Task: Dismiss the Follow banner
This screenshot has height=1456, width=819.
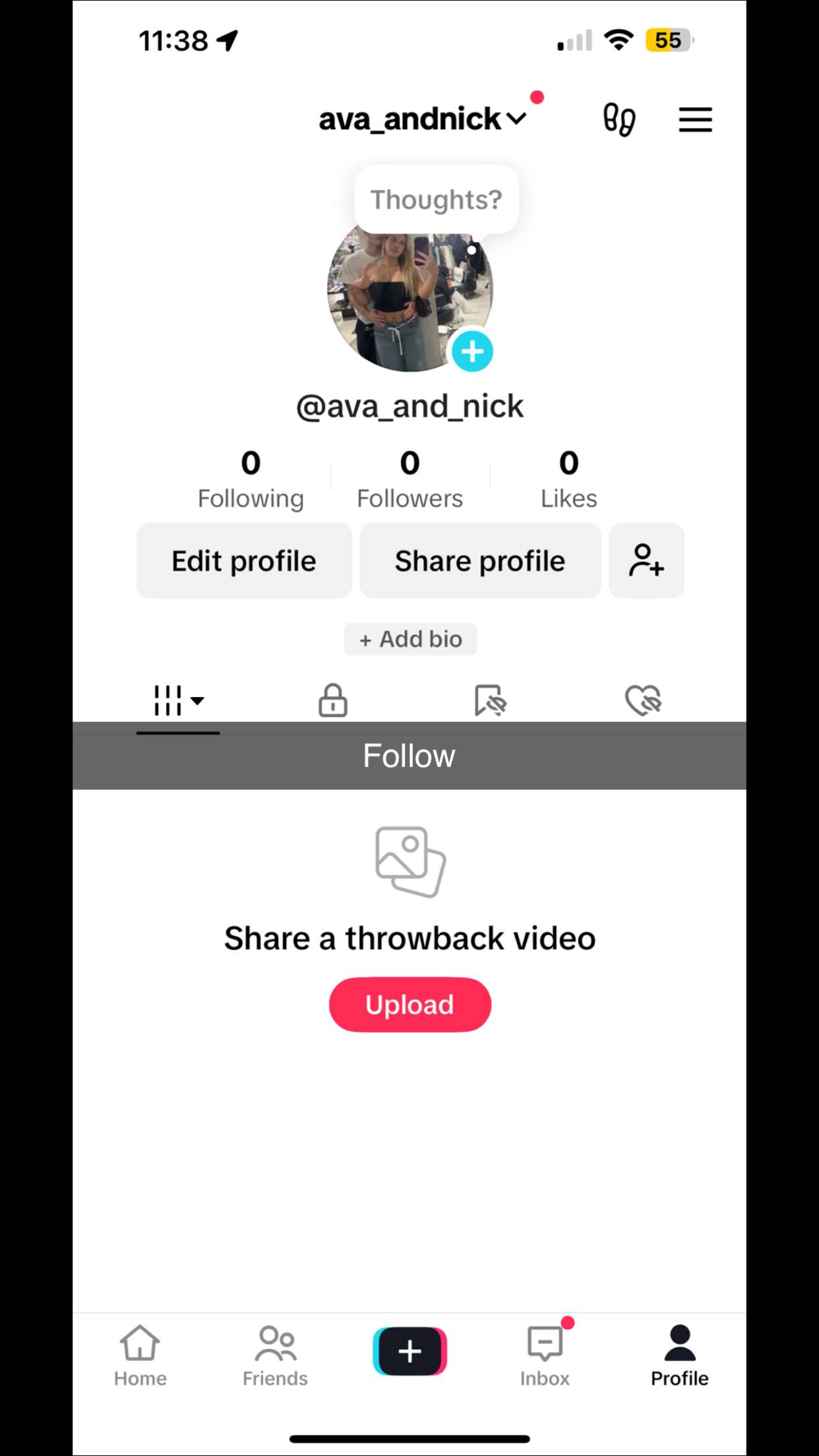Action: coord(409,756)
